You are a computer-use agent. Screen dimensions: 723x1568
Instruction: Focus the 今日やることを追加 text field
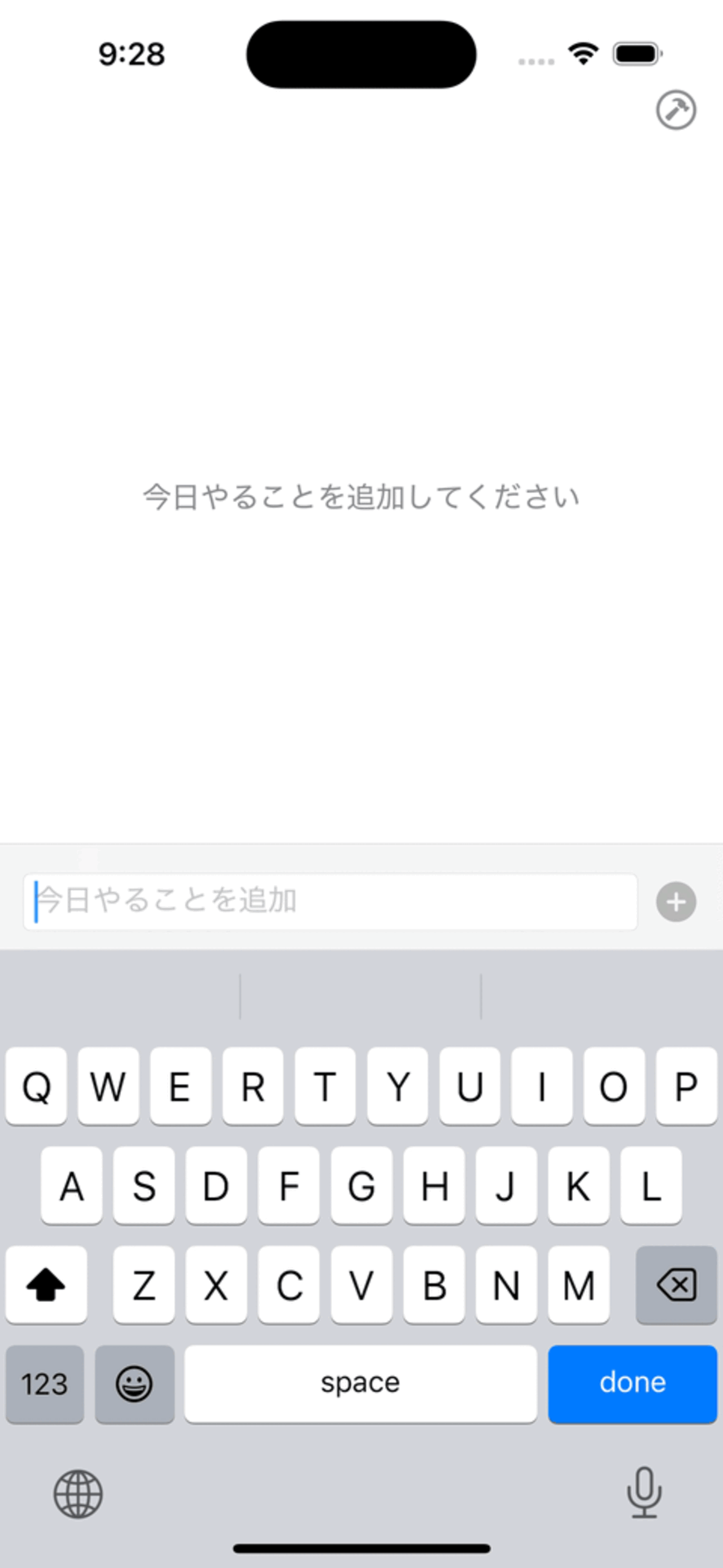click(x=330, y=902)
